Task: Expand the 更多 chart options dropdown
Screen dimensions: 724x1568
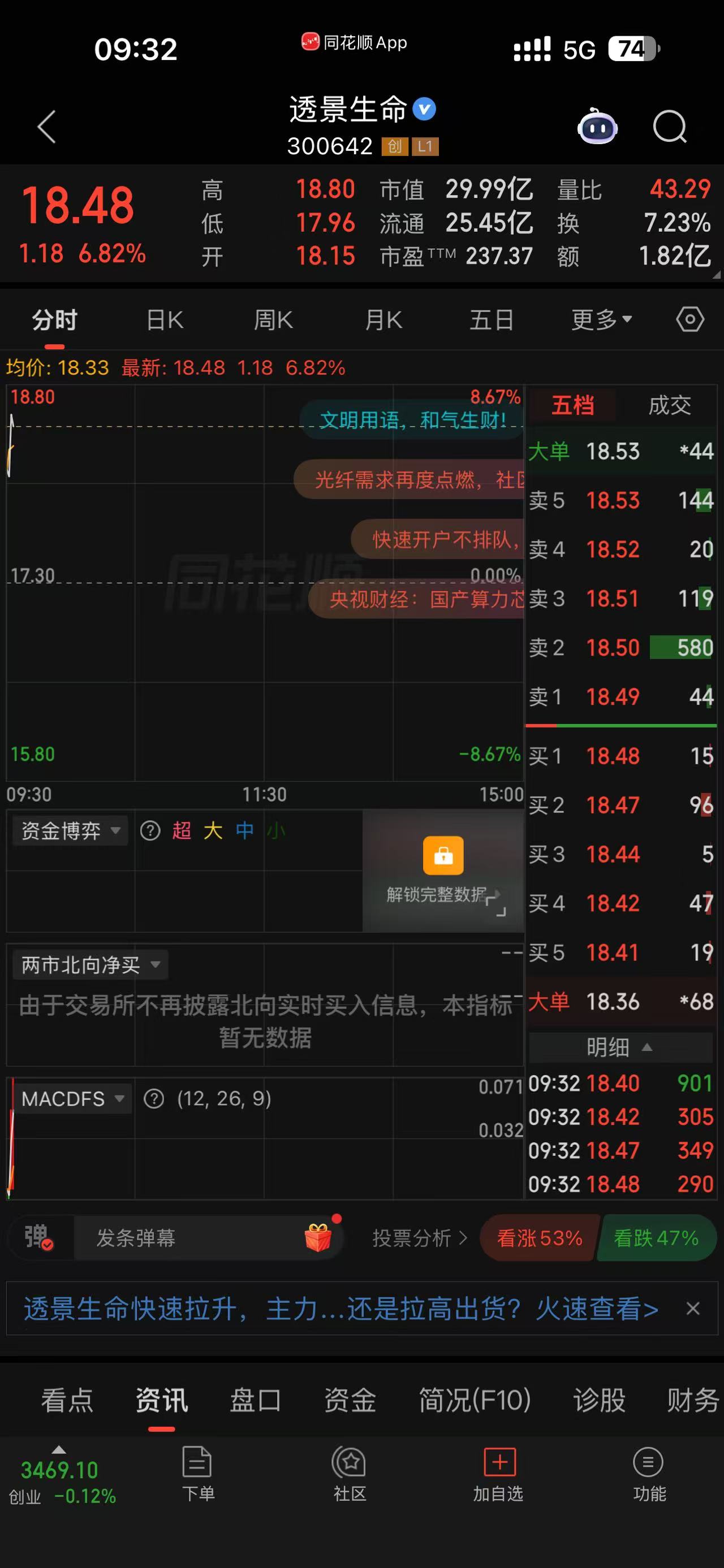Action: 602,319
